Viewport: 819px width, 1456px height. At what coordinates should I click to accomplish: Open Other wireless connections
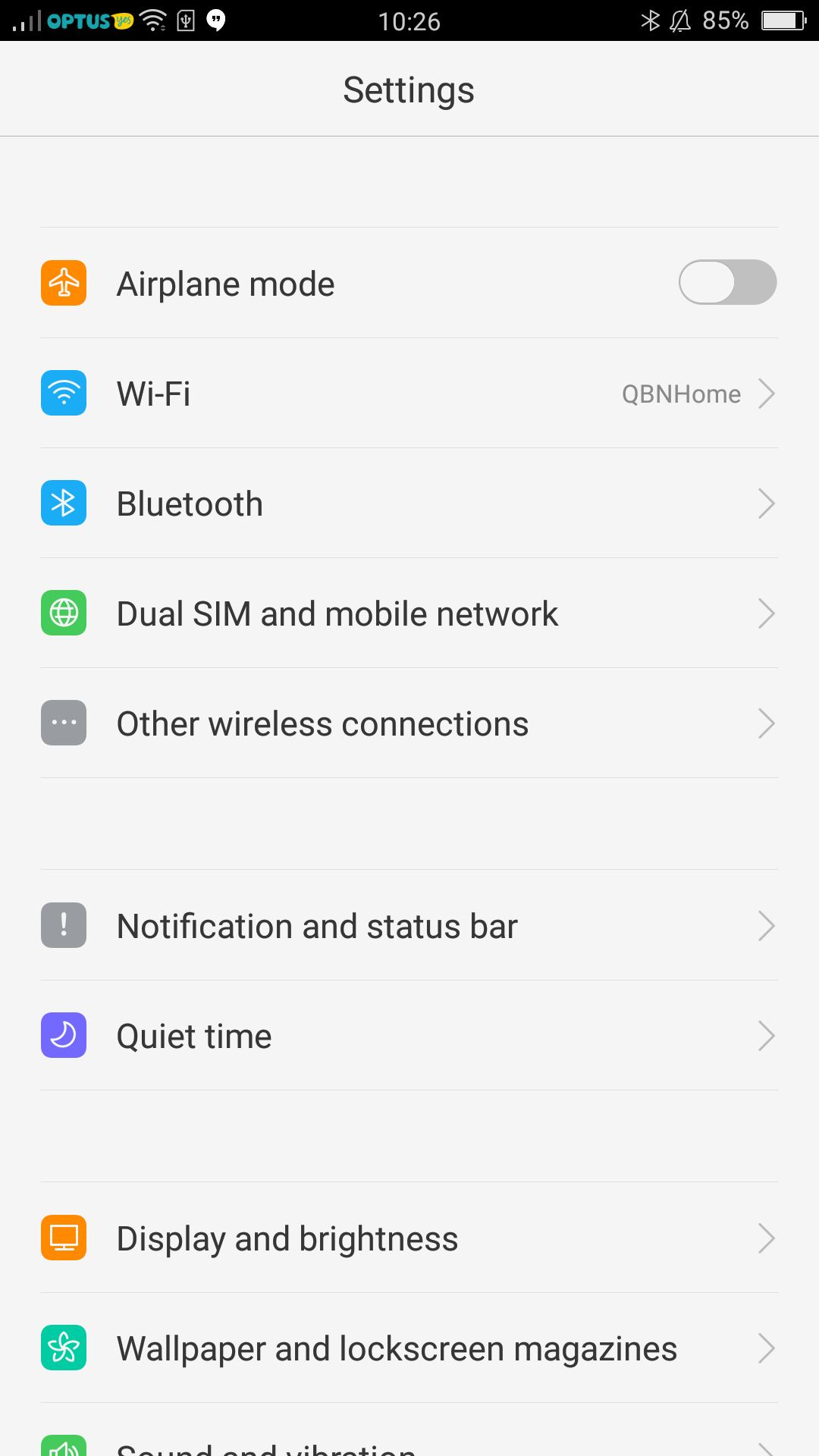[409, 723]
